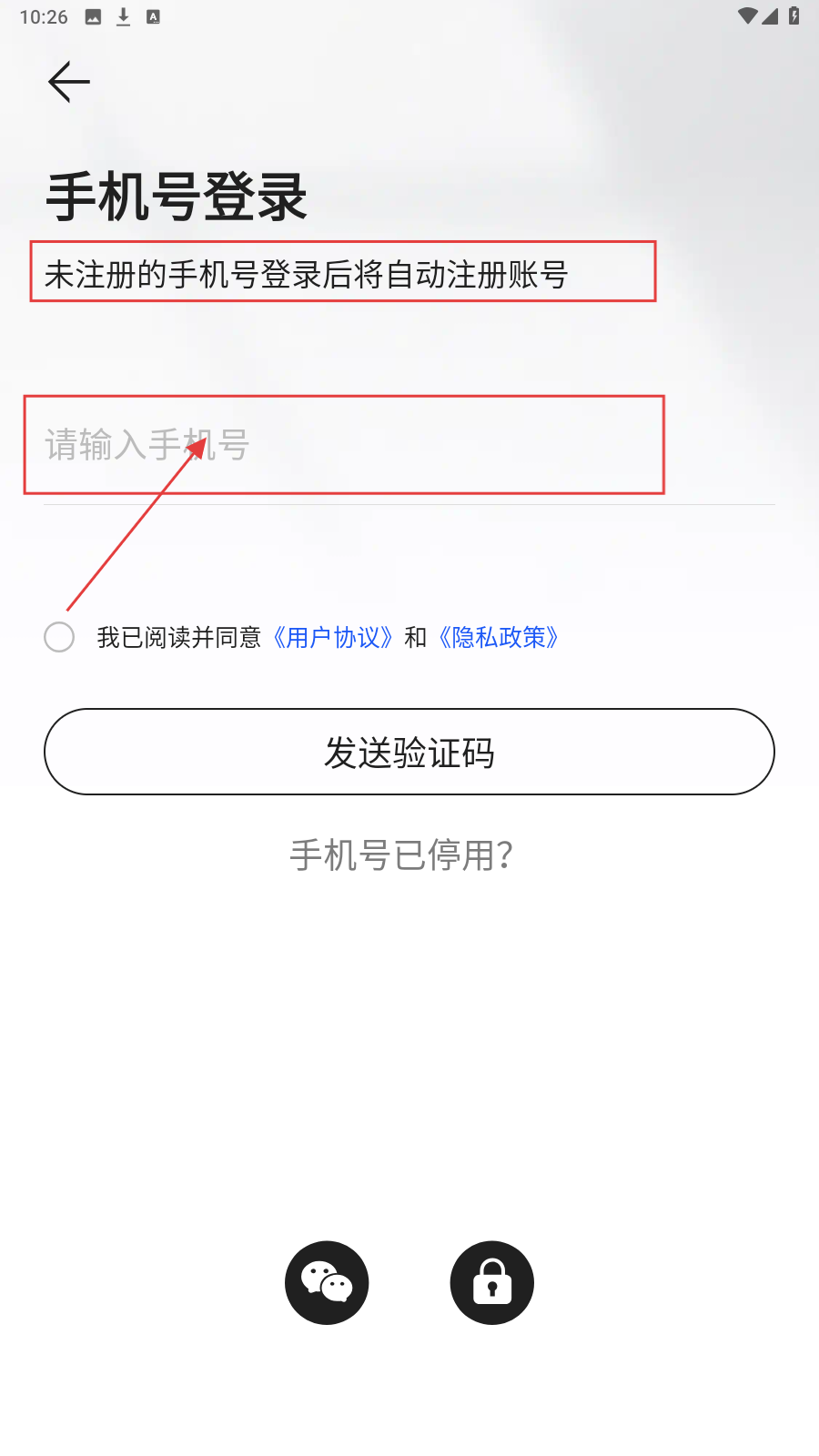Open the 隐私政策 link
The width and height of the screenshot is (819, 1456).
[499, 637]
